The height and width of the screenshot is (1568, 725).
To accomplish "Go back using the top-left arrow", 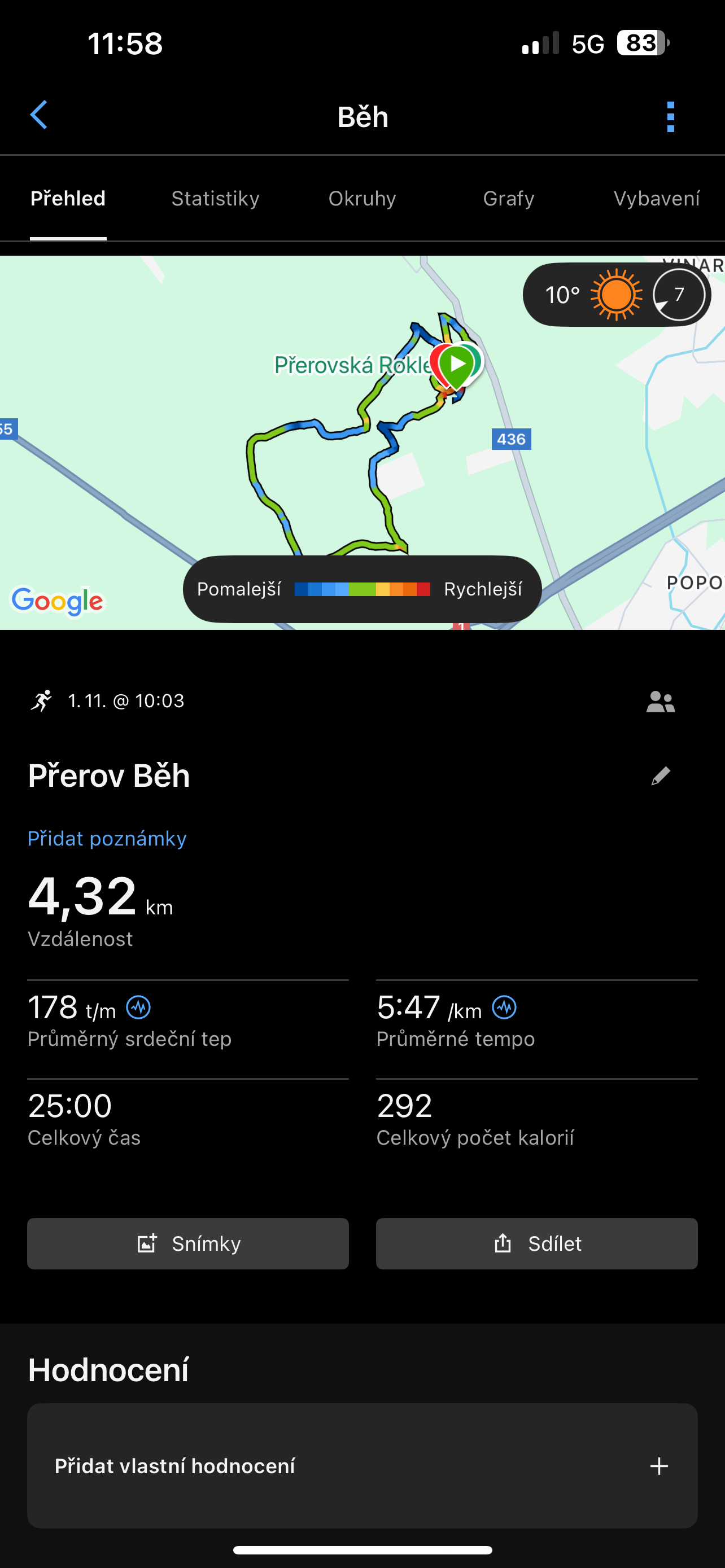I will [x=39, y=115].
